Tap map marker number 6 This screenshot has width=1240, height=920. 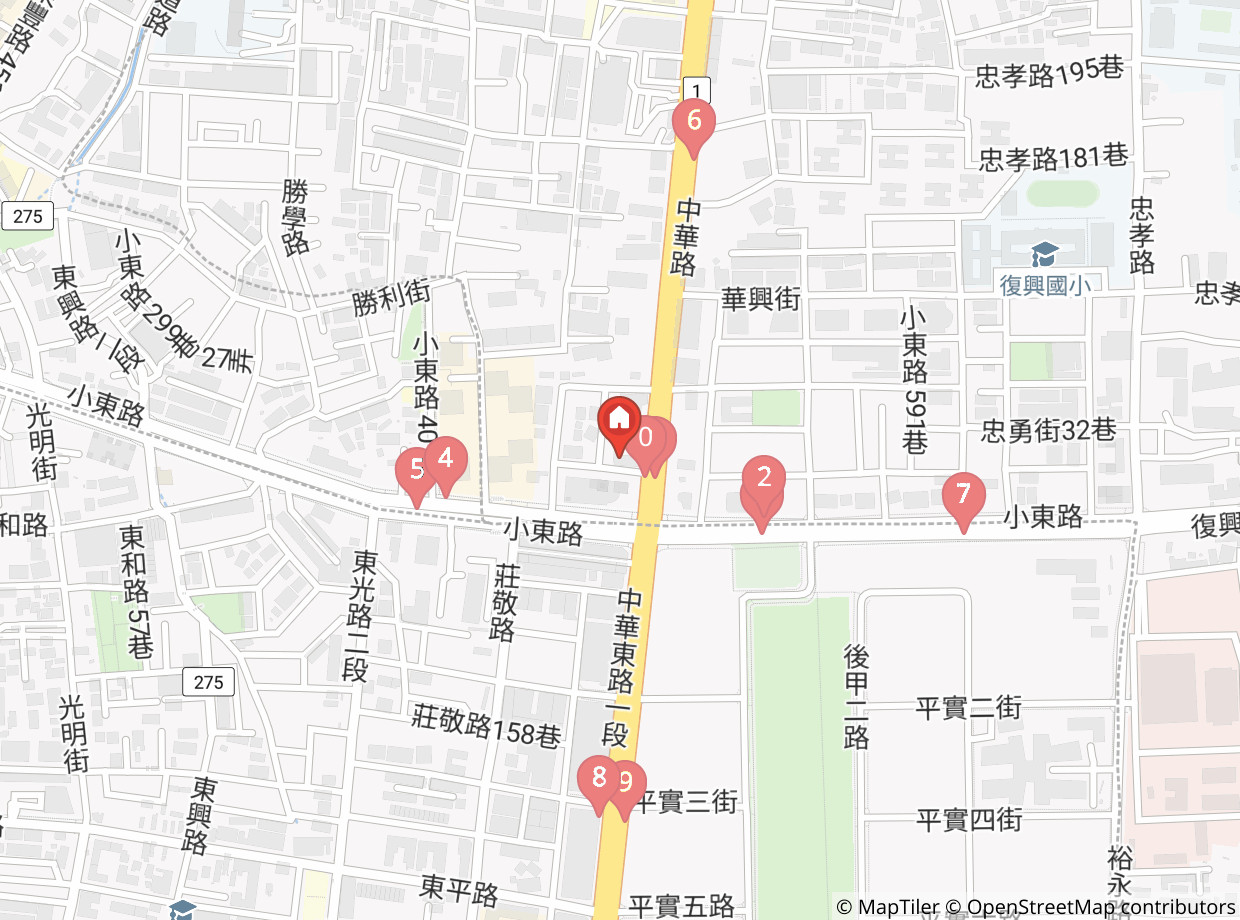point(694,123)
